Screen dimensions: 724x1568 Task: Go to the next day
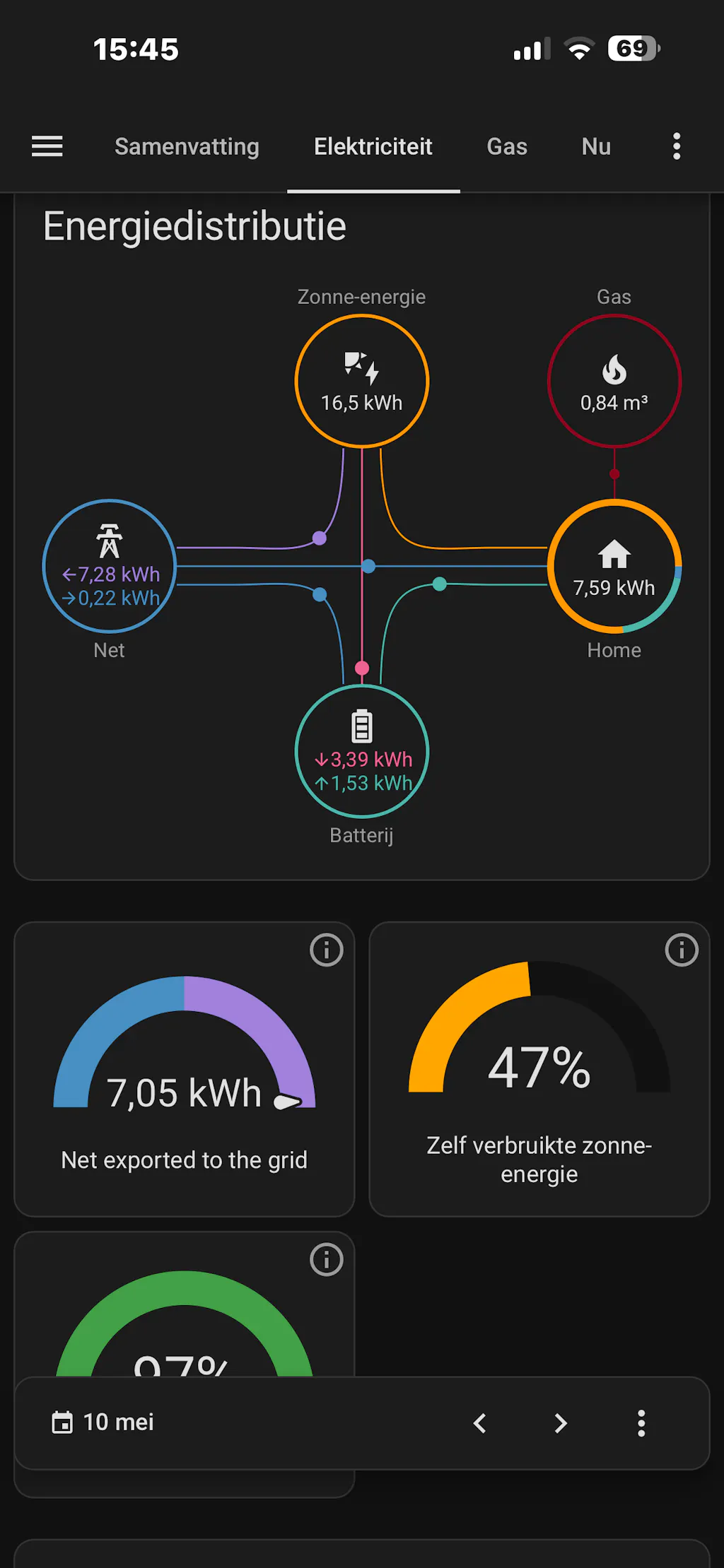(x=561, y=1423)
